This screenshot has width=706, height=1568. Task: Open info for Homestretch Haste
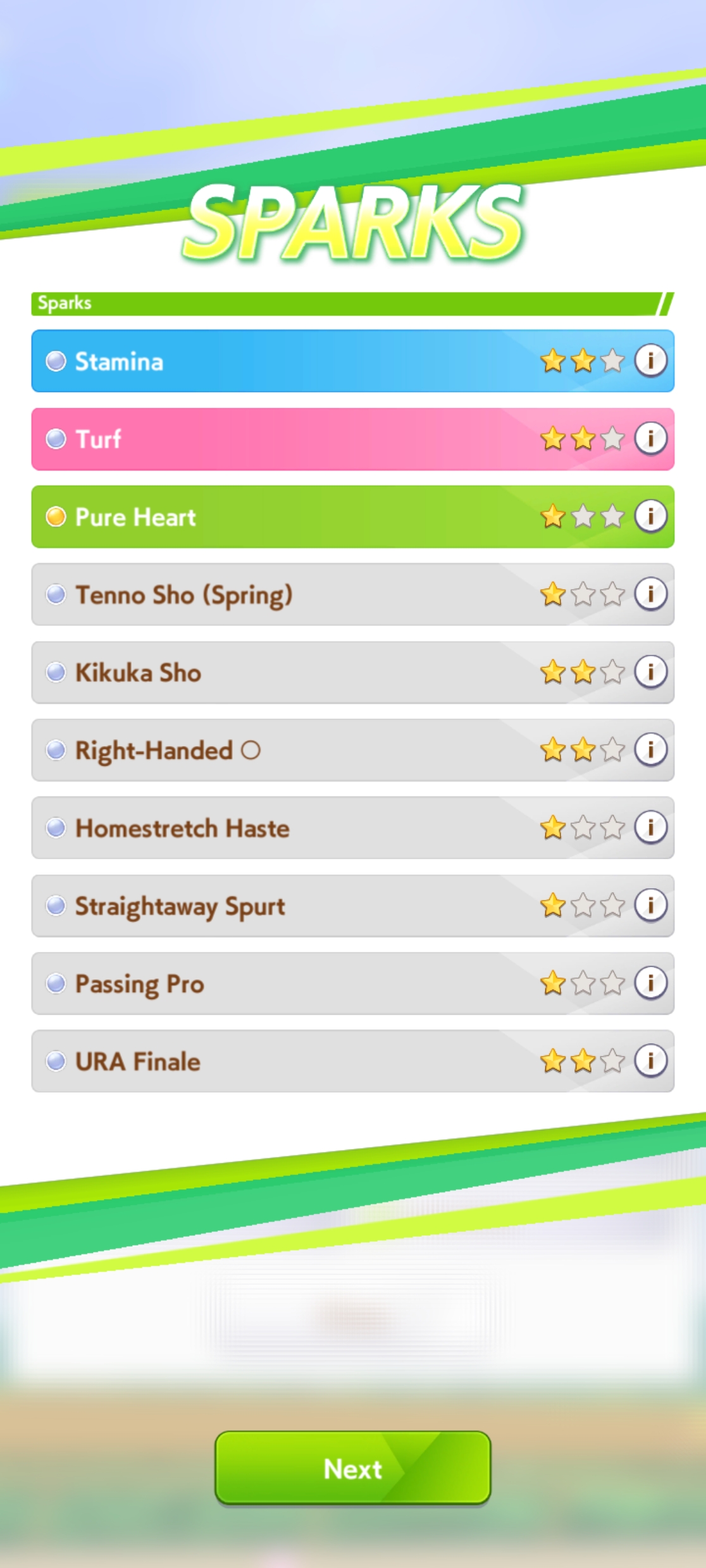click(651, 827)
